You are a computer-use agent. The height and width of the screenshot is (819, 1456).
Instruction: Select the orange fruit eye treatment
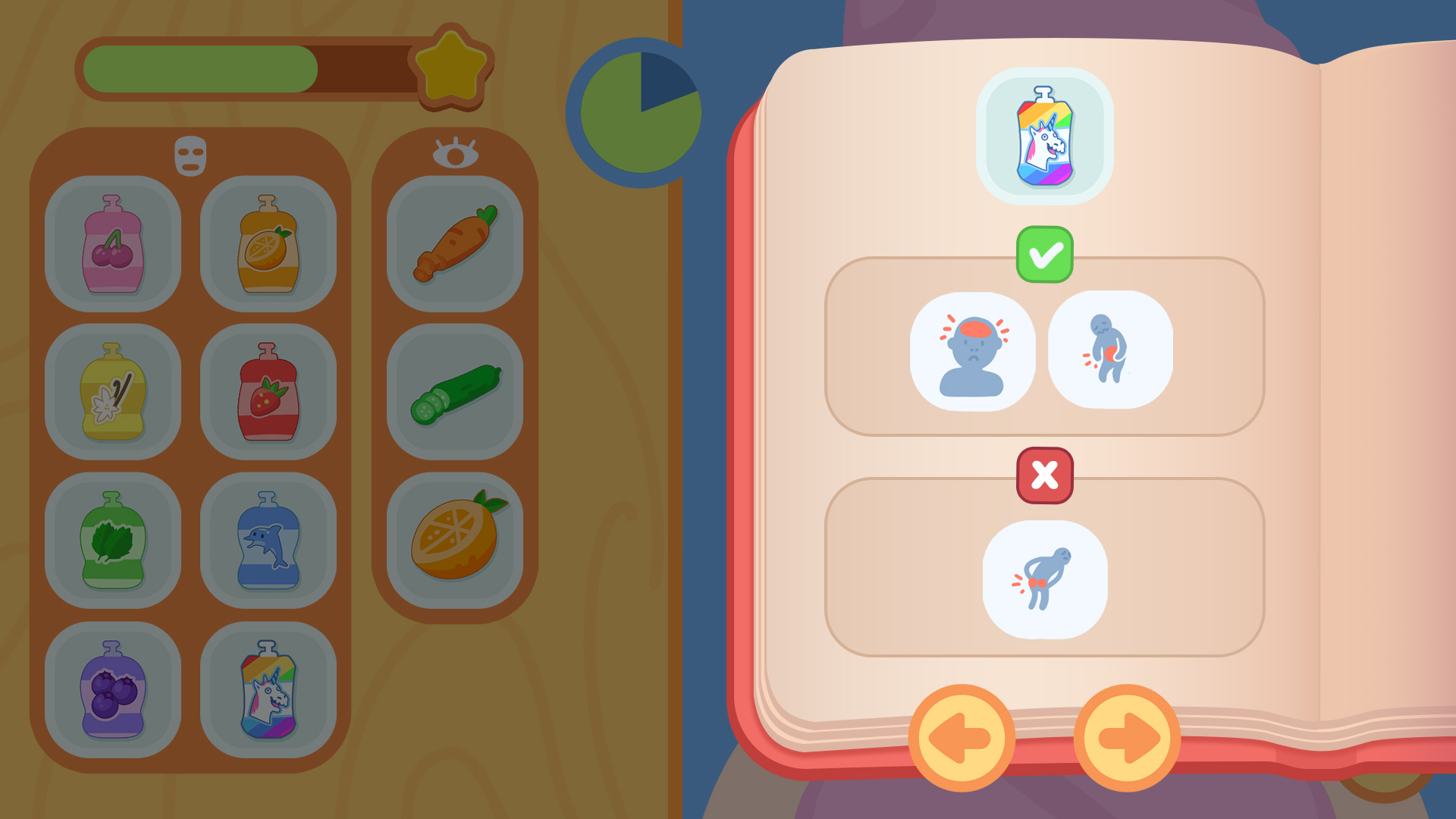pos(454,541)
